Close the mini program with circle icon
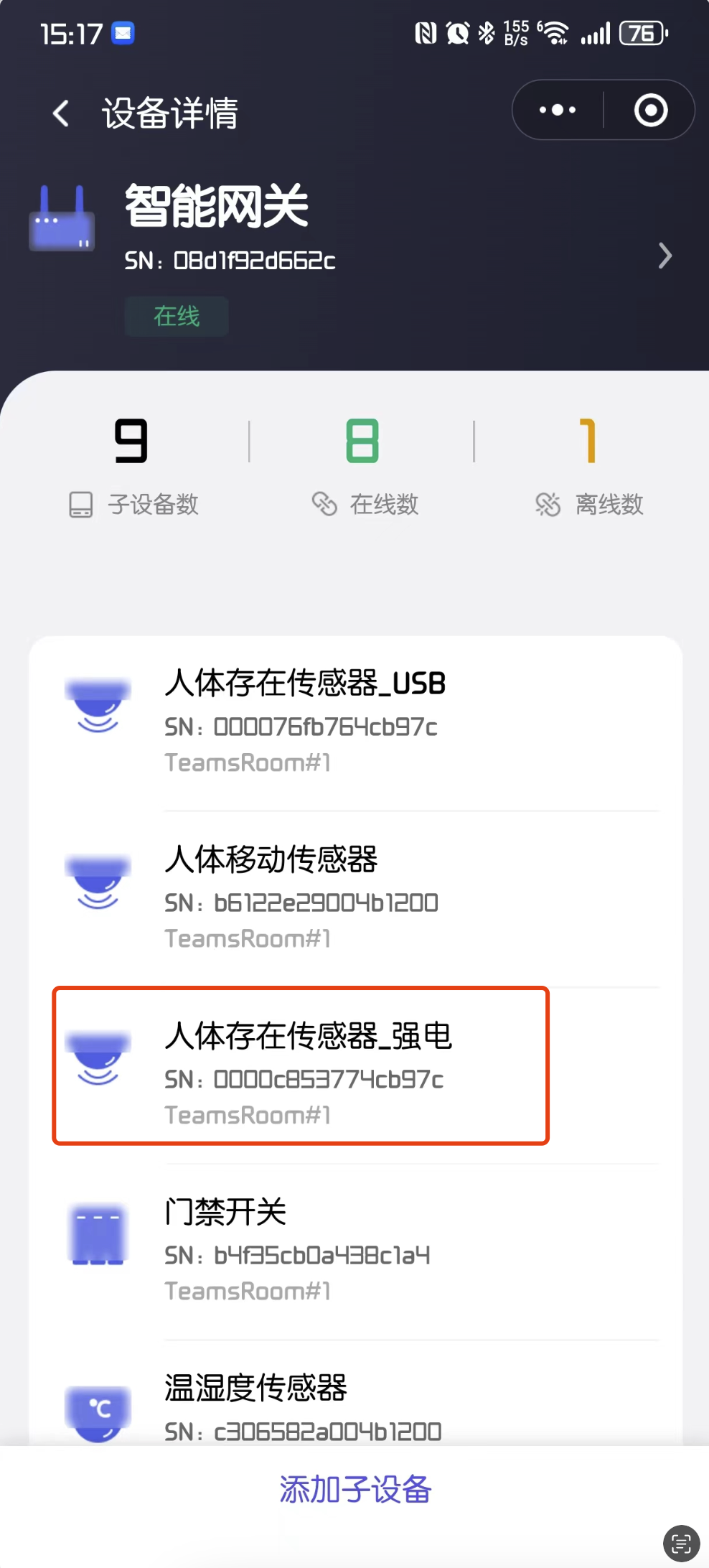The image size is (709, 1568). coord(651,110)
